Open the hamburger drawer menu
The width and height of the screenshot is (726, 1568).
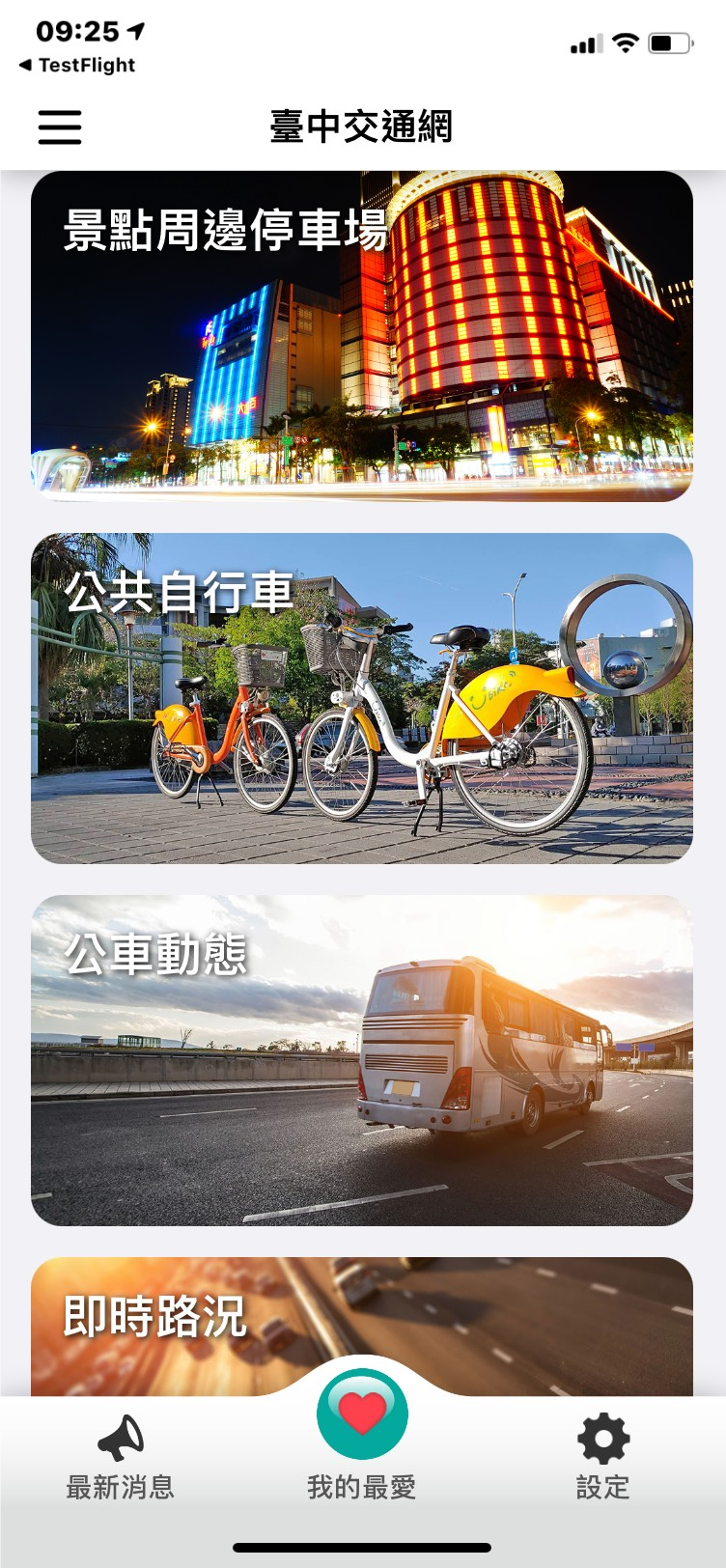[x=60, y=126]
